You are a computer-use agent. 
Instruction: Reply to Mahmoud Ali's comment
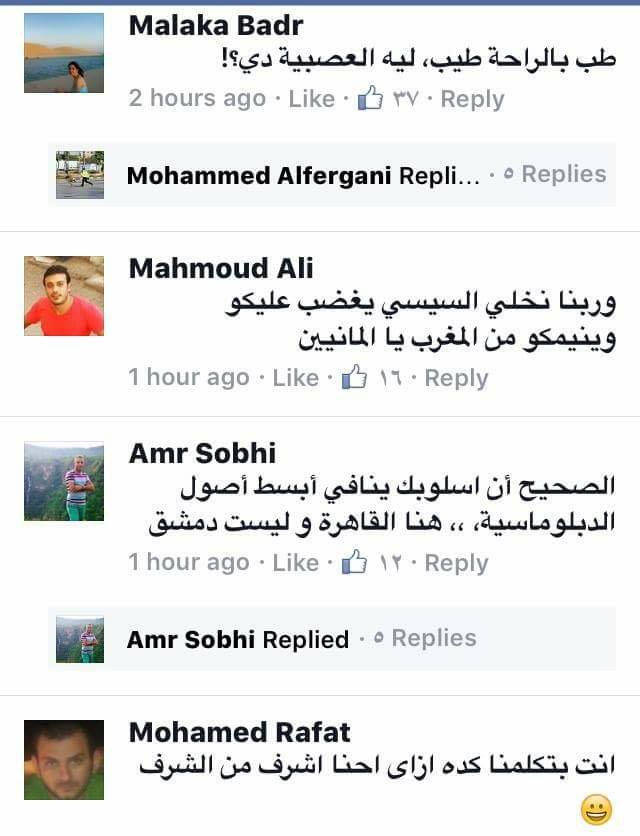point(456,378)
